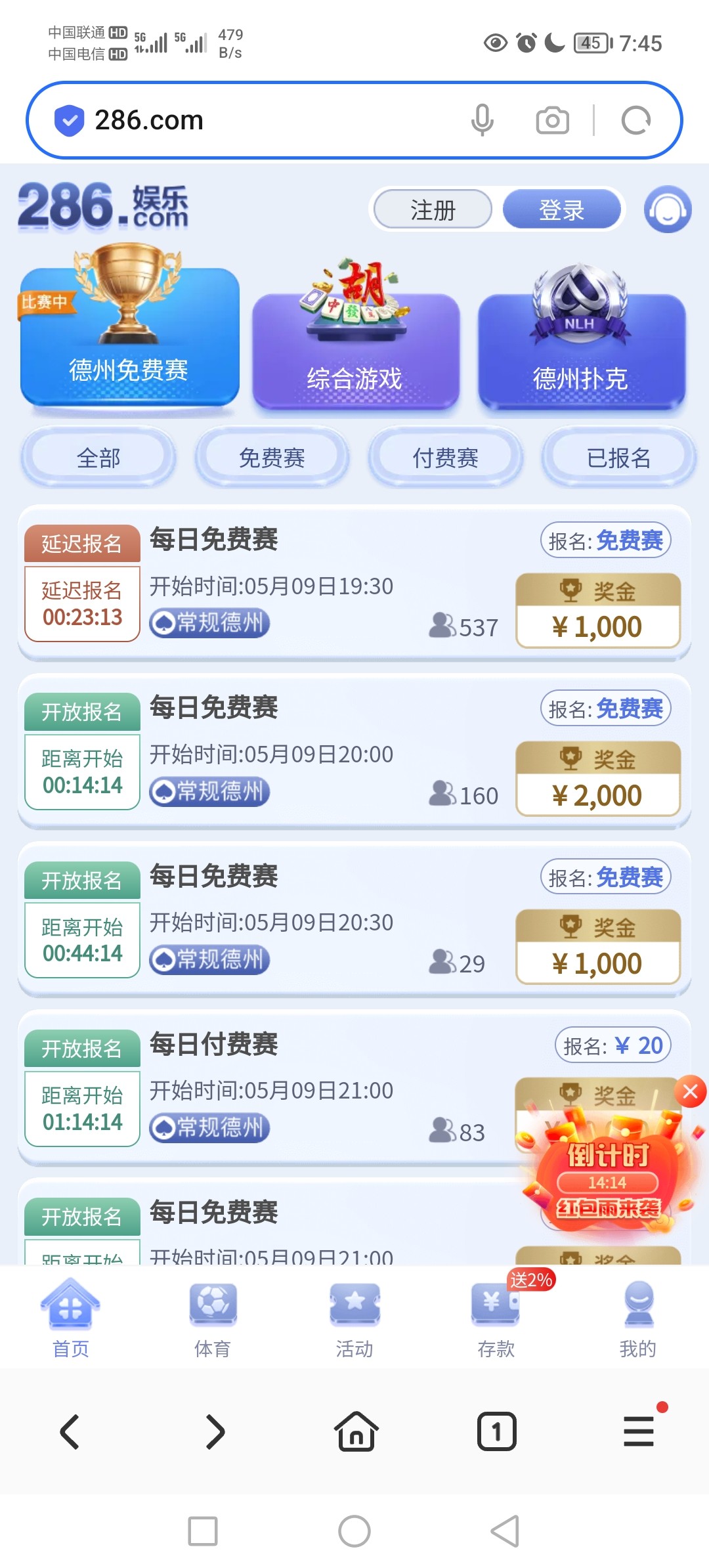The width and height of the screenshot is (709, 1568).
Task: Open the 德州免费赛 category
Action: point(129,341)
